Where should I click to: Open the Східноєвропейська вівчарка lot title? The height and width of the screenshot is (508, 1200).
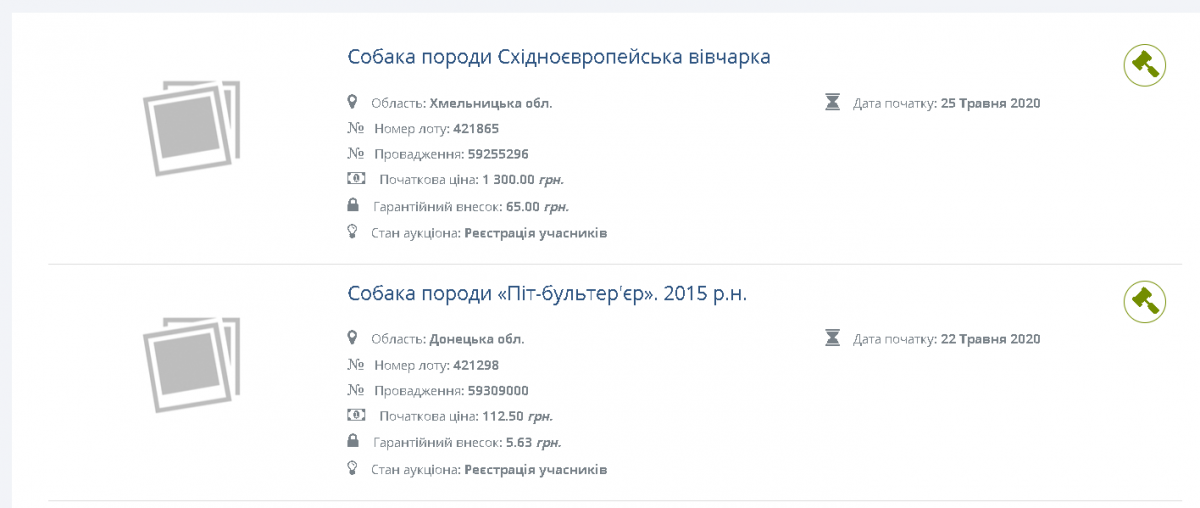click(558, 57)
